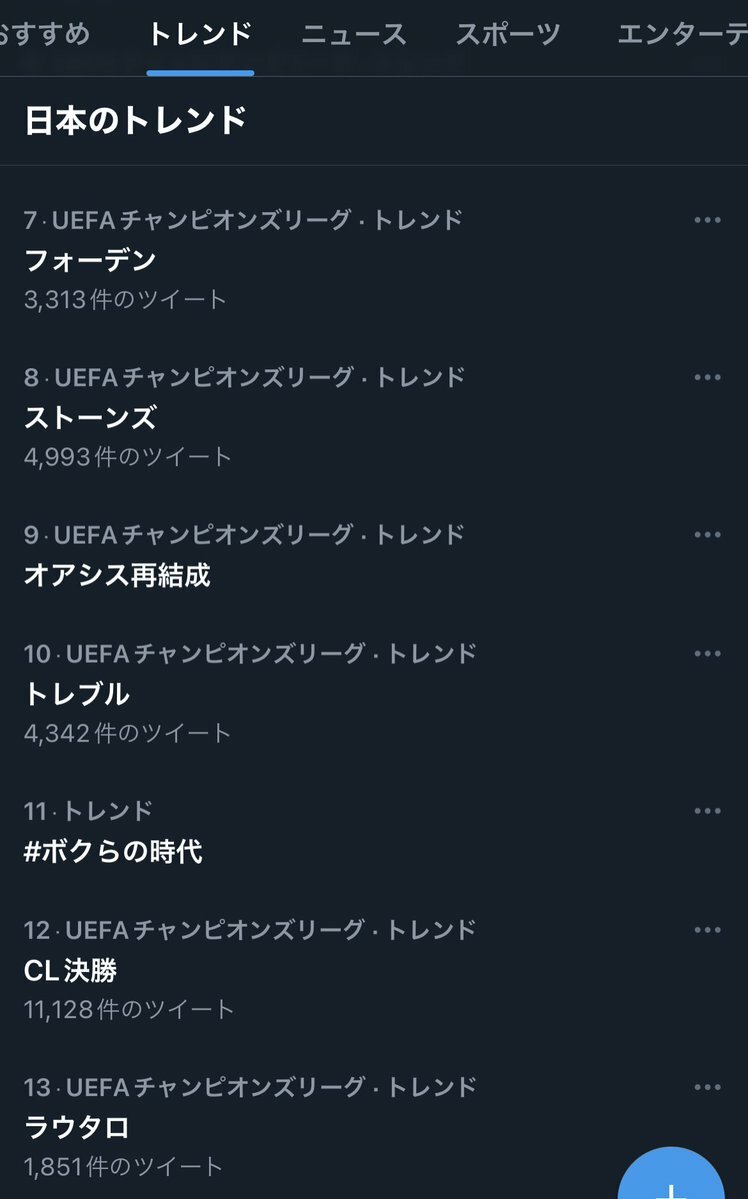Screen dimensions: 748x1199
Task: Open more options for ラウタロ trend
Action: [x=707, y=1087]
